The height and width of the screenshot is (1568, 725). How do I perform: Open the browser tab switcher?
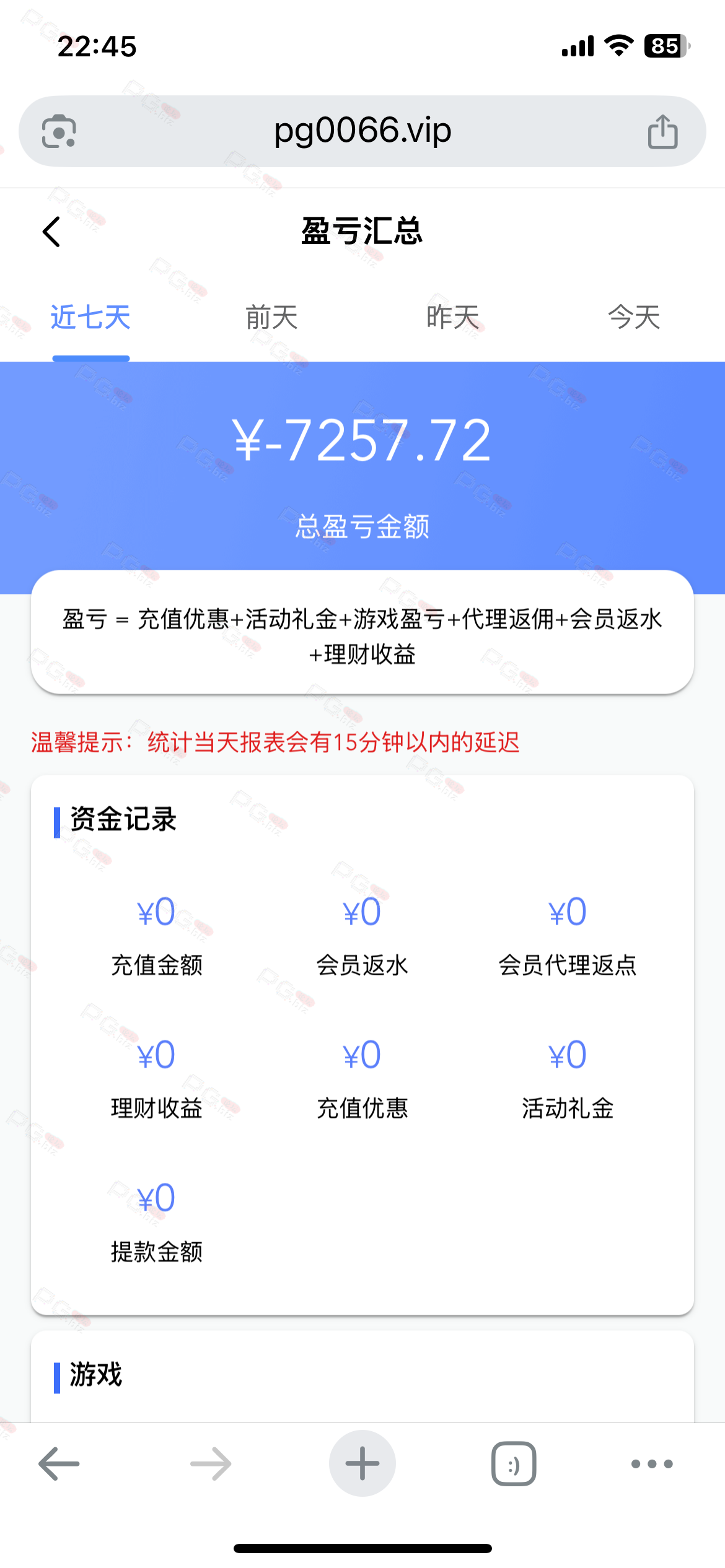pos(514,1464)
